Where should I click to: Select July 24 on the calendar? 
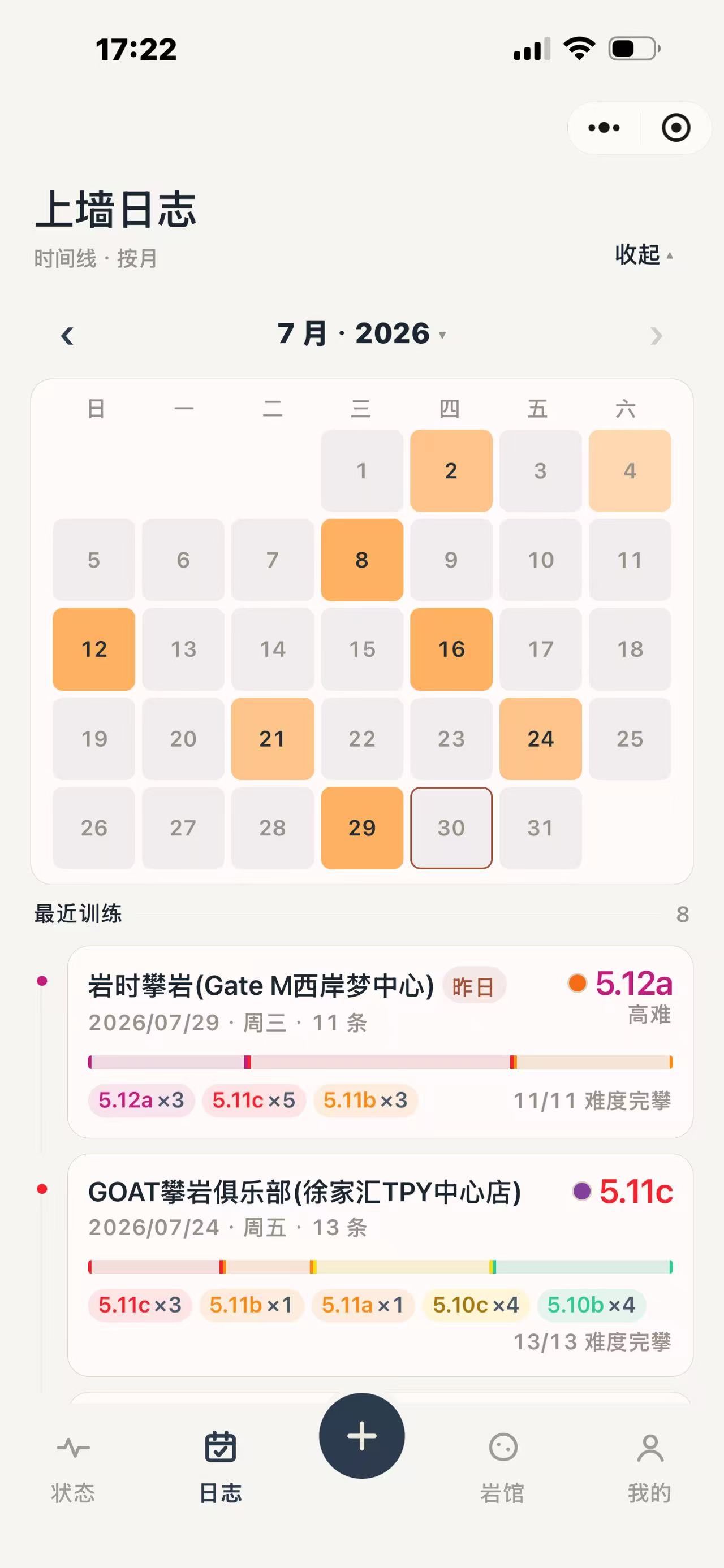[541, 738]
